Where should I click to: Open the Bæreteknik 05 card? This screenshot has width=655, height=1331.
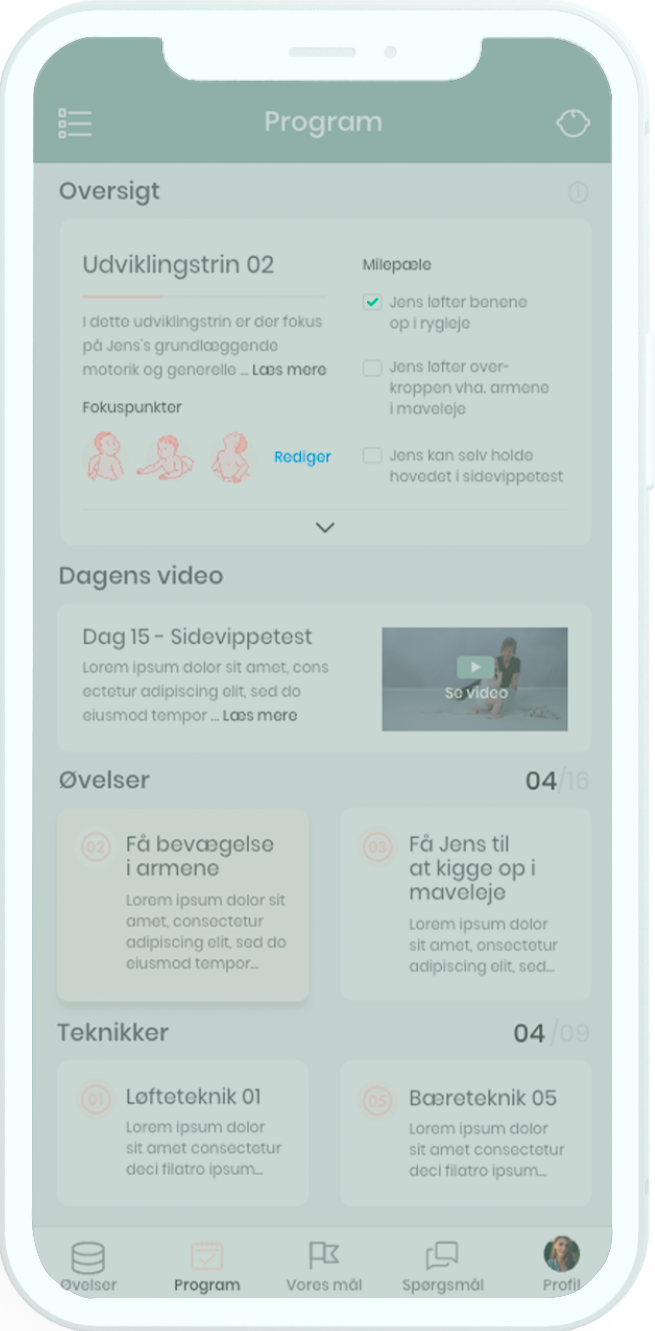465,1133
